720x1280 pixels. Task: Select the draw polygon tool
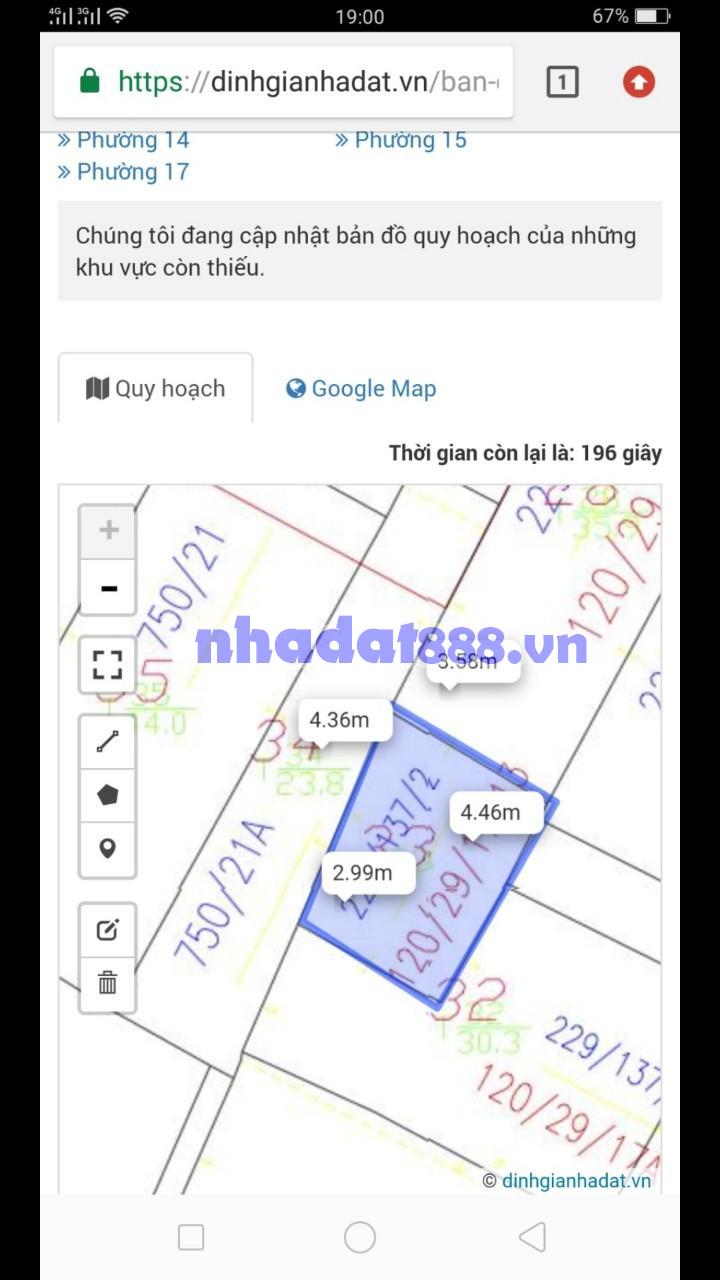(108, 795)
